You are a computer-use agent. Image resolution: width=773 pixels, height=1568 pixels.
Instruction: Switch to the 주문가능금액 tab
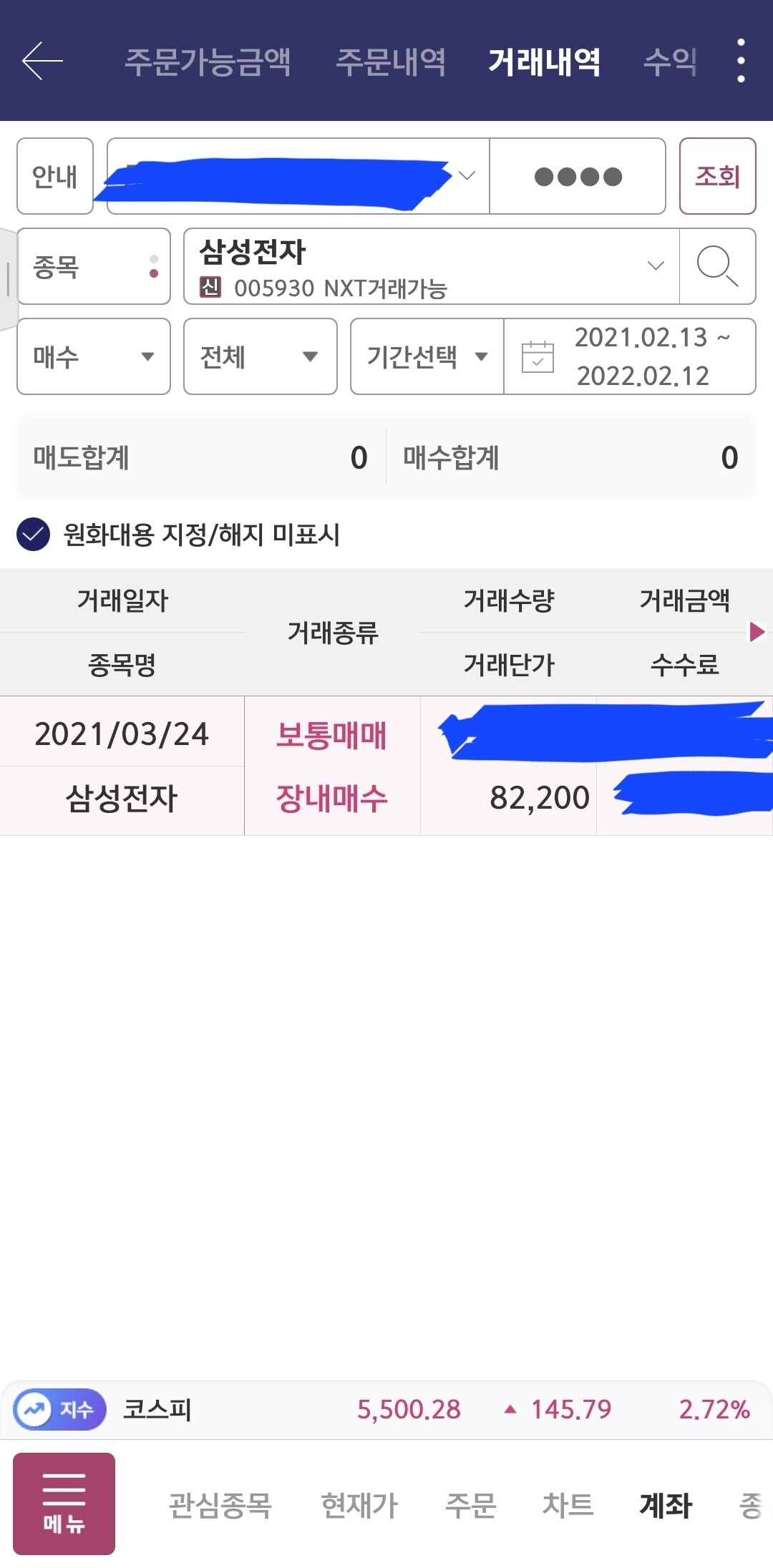[x=208, y=62]
